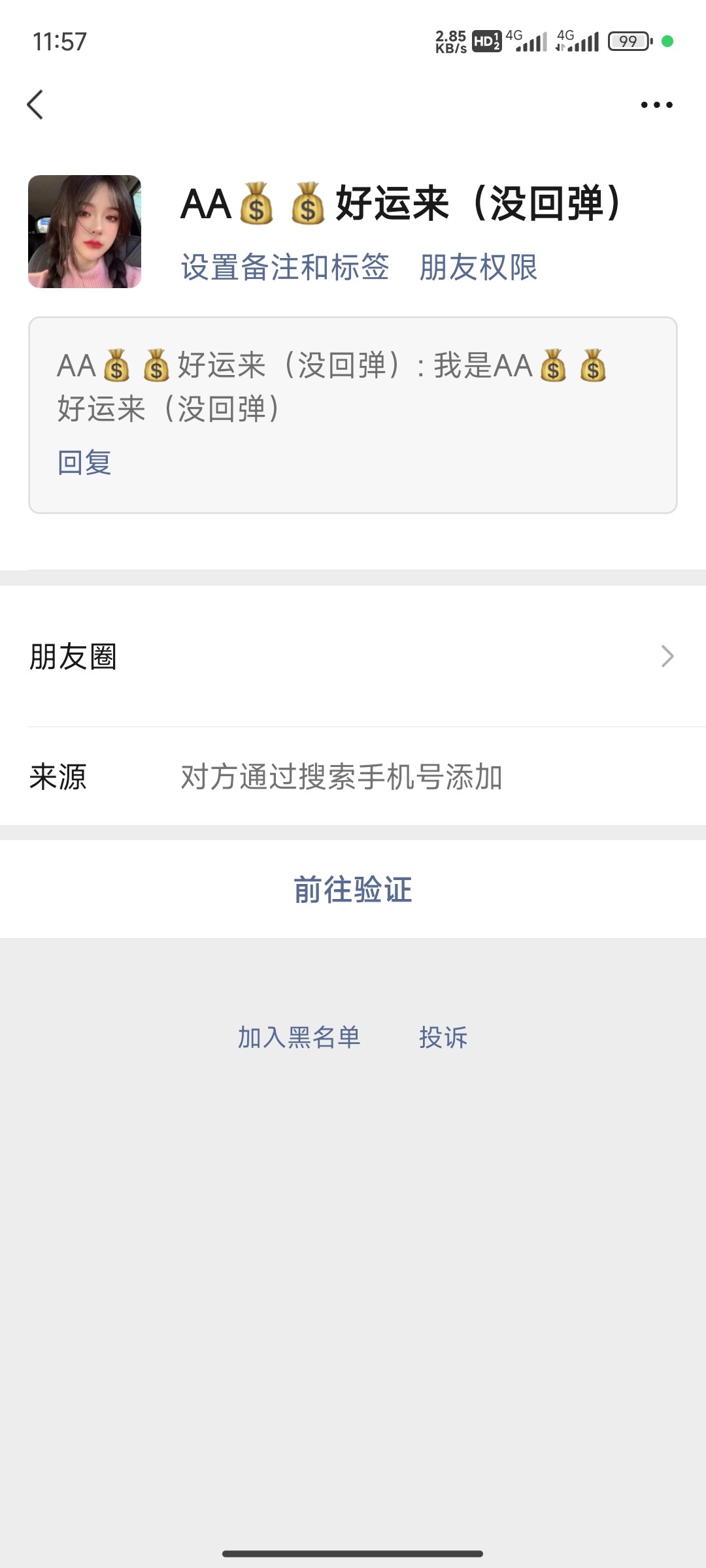The width and height of the screenshot is (706, 1568).
Task: View the contact's profile avatar photo
Action: pyautogui.click(x=85, y=232)
